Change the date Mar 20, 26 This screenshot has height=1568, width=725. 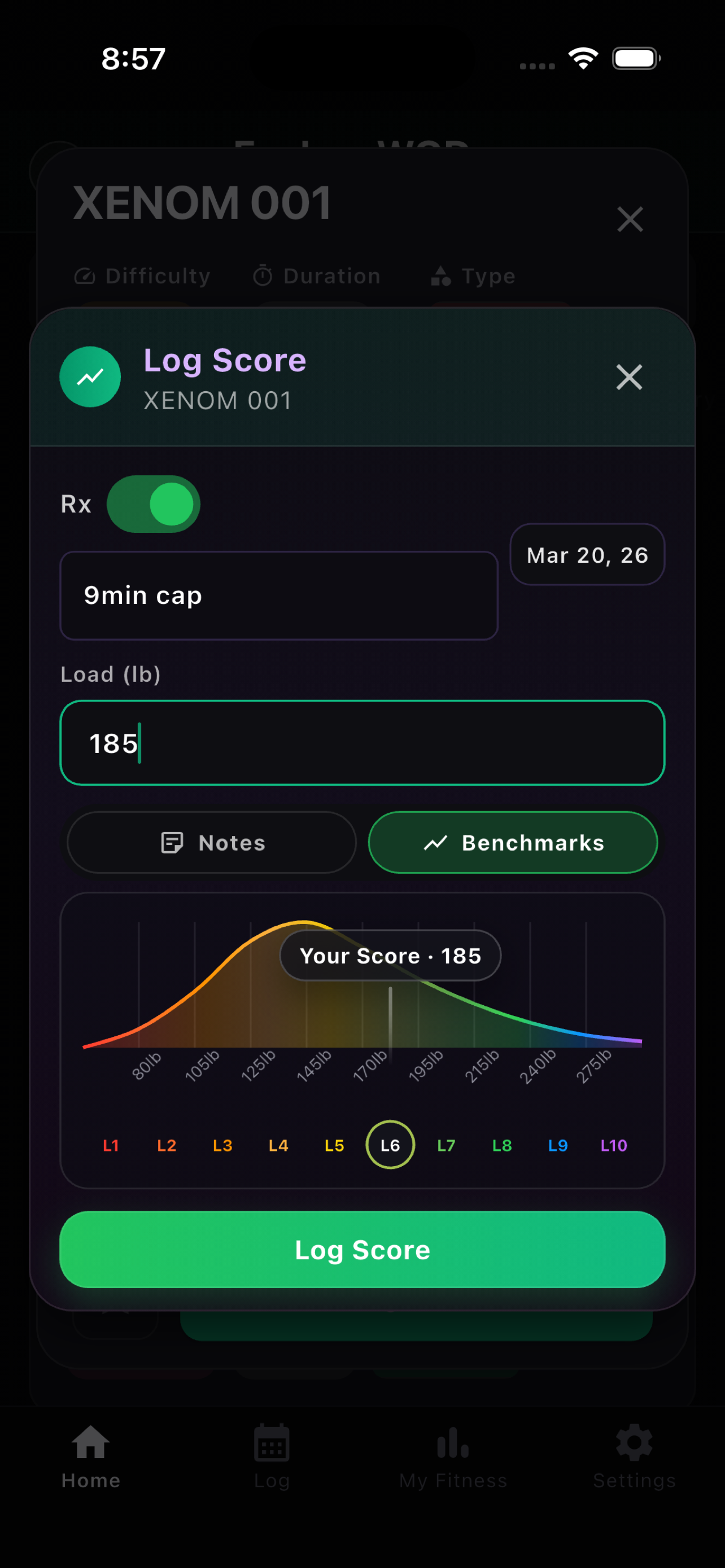pos(587,554)
